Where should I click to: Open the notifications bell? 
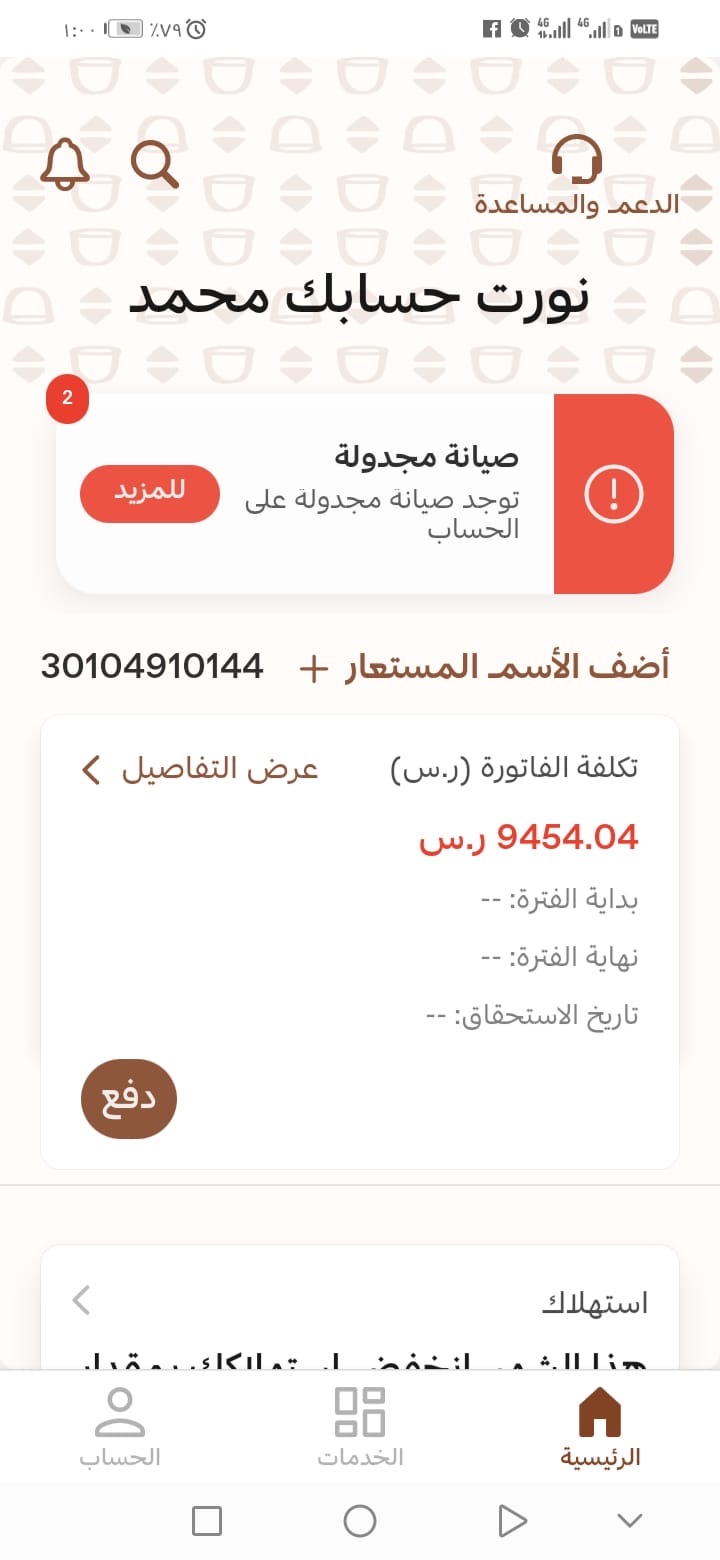pyautogui.click(x=65, y=164)
